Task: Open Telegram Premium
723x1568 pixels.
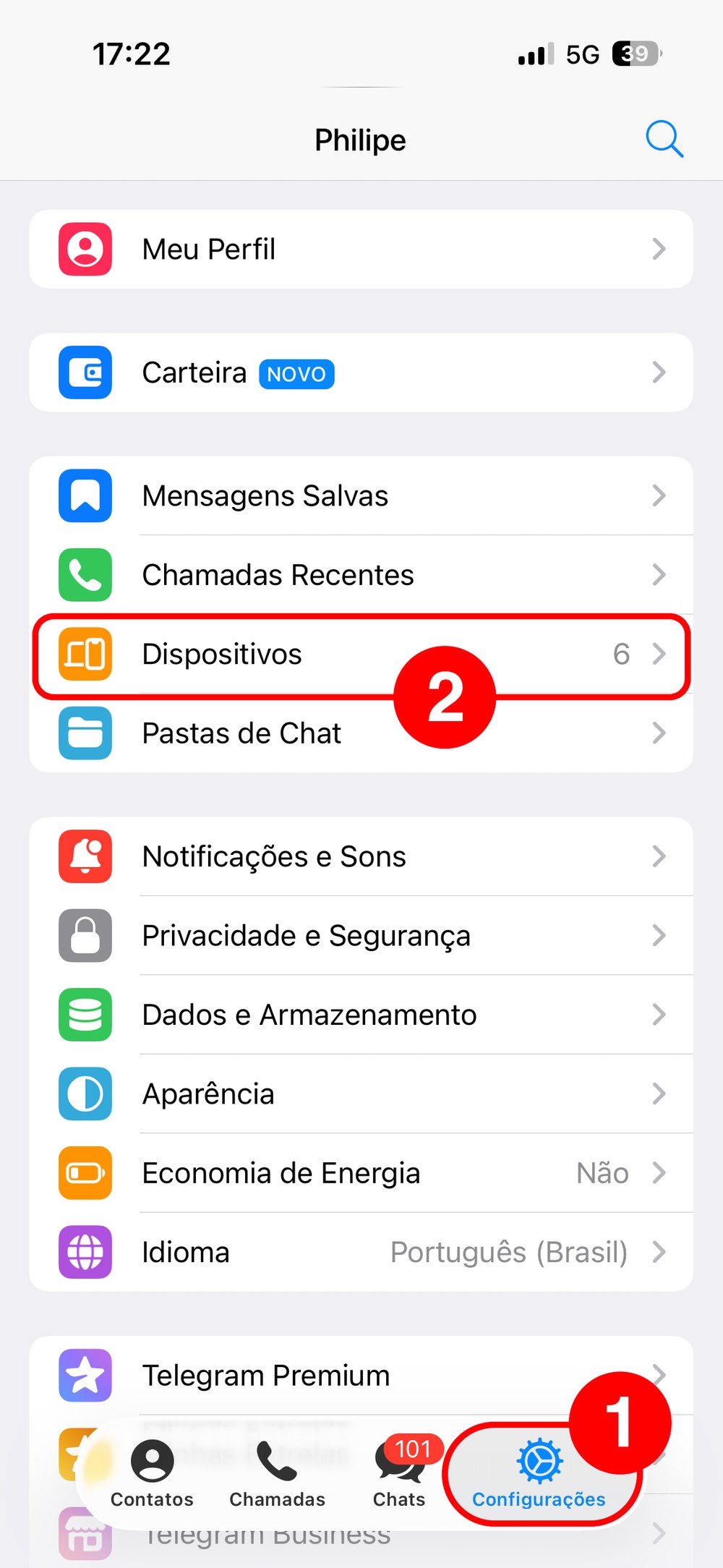Action: [360, 1376]
